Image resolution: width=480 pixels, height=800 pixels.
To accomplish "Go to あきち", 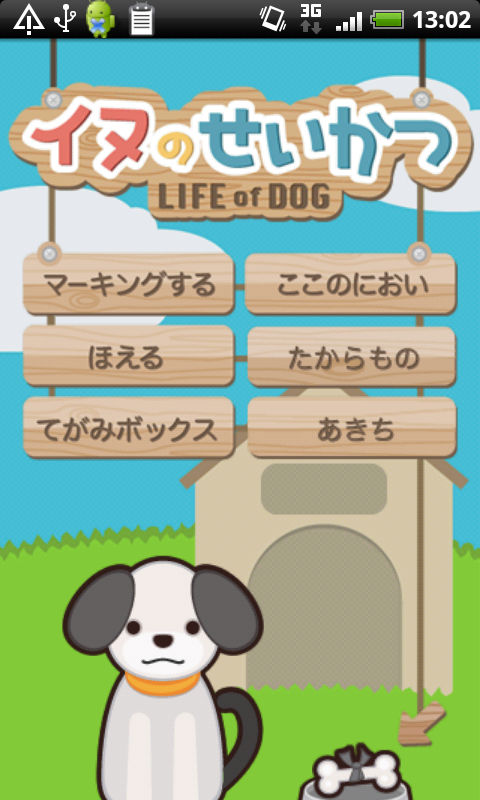I will pos(351,428).
